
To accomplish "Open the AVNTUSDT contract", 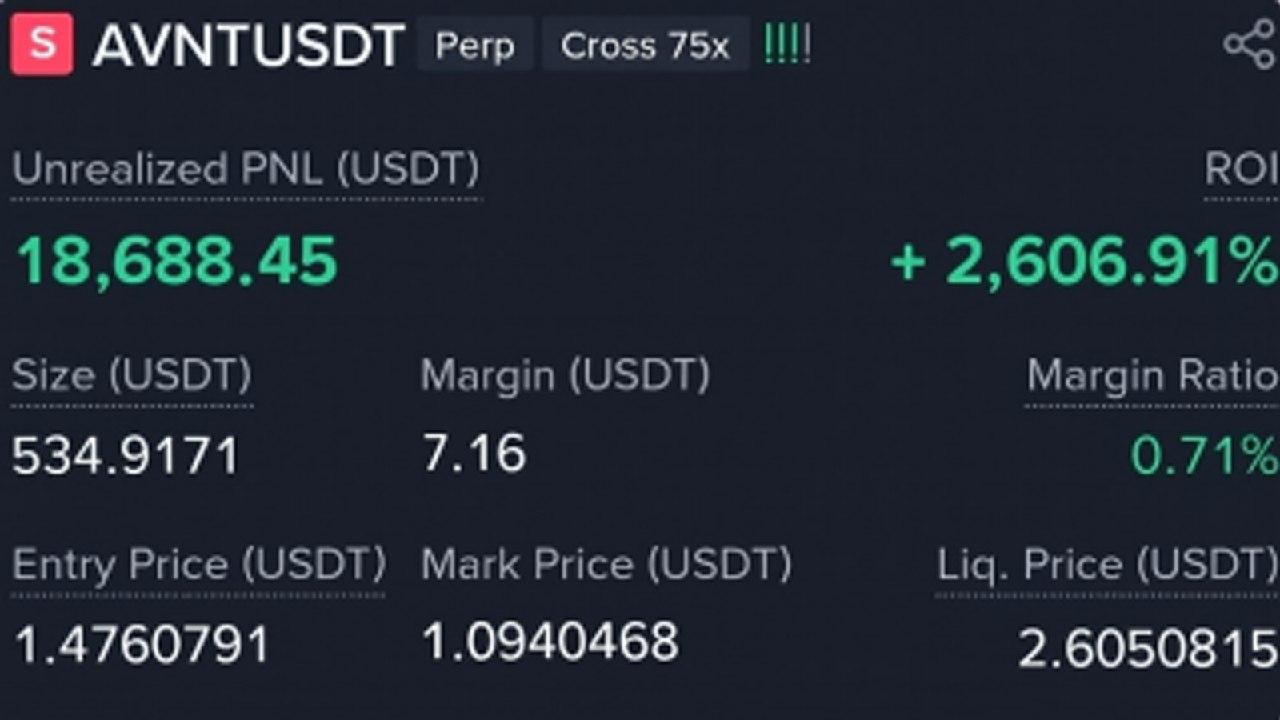I will (x=248, y=46).
